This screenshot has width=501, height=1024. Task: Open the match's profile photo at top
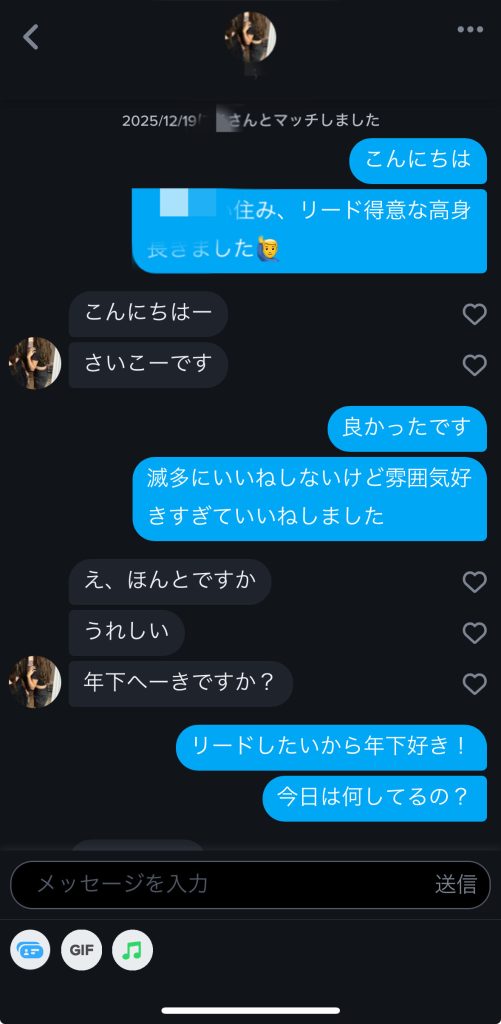click(x=251, y=37)
